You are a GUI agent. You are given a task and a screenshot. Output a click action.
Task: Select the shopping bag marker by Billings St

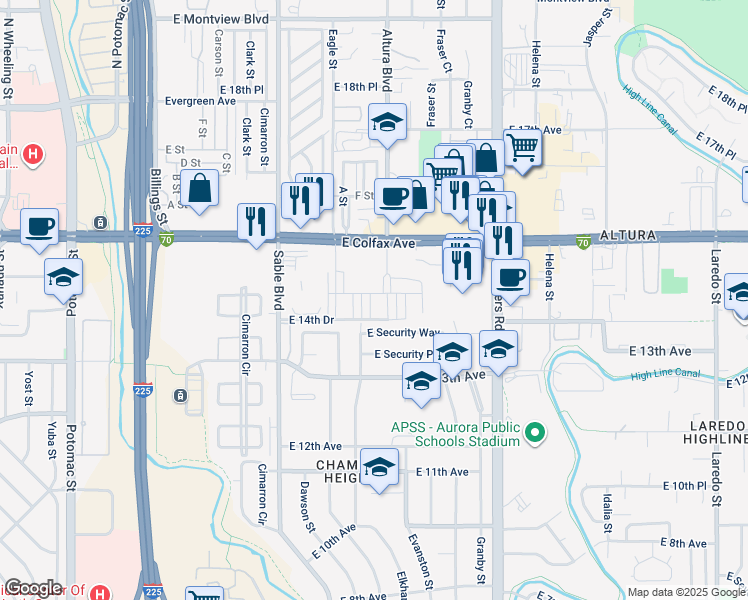click(200, 189)
